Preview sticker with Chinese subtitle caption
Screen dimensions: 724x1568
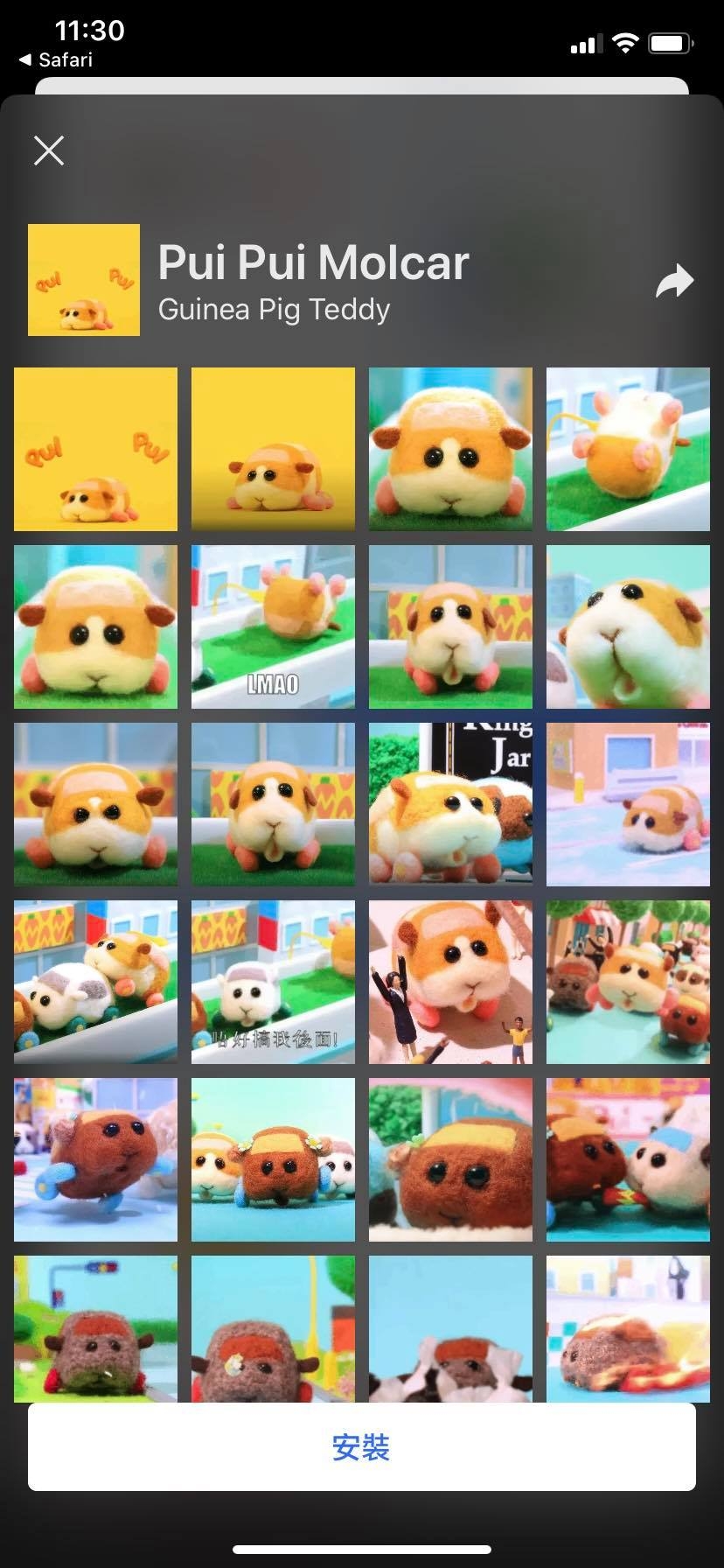point(273,982)
